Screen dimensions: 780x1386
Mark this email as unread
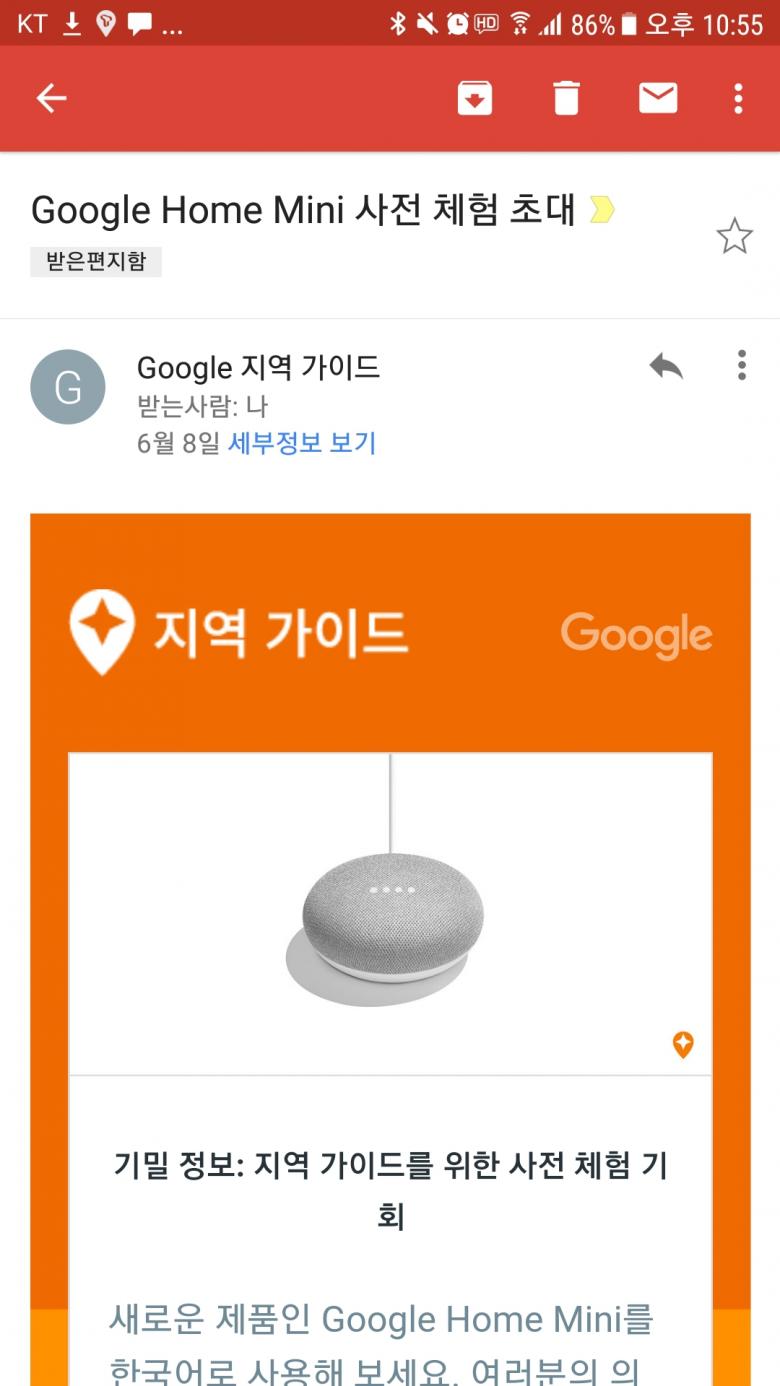(x=658, y=98)
